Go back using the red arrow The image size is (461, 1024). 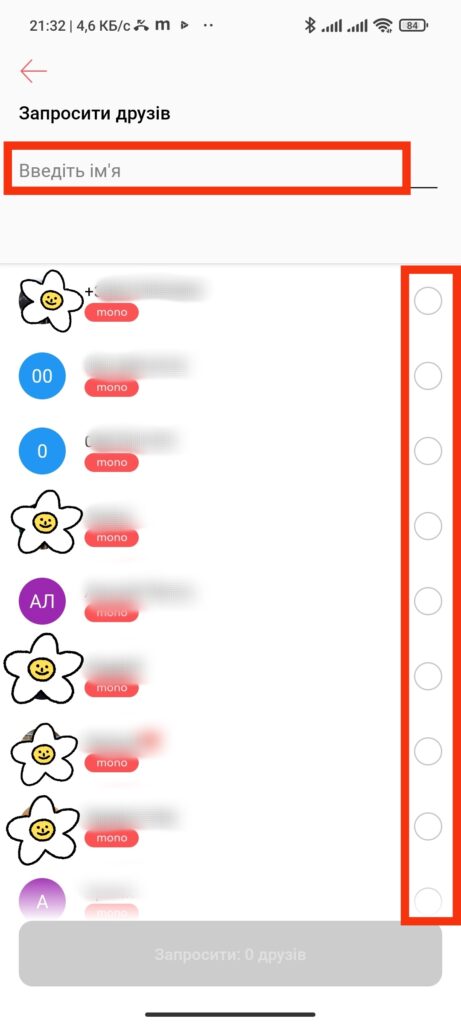pyautogui.click(x=33, y=71)
